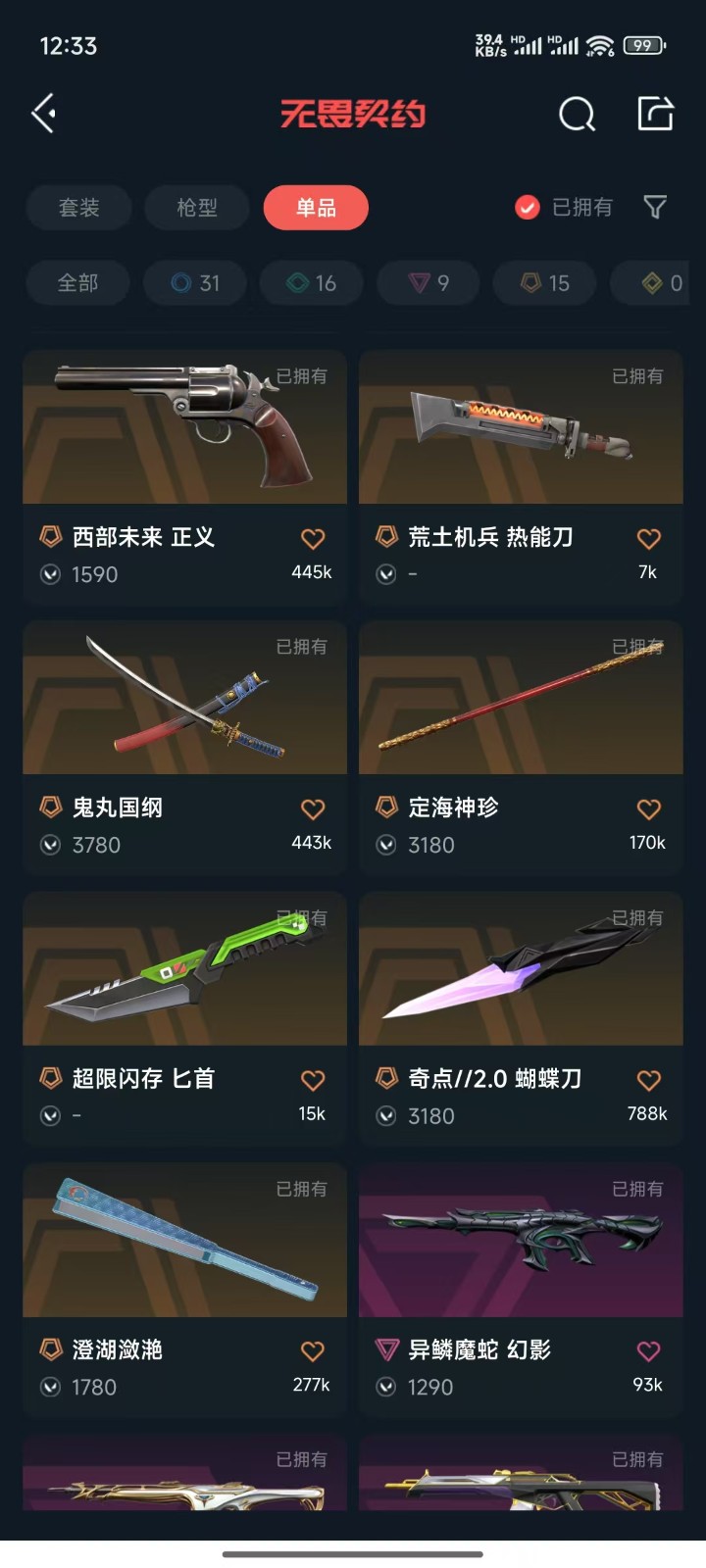The image size is (706, 1568).
Task: Favorite the 定海神珍 skin
Action: coord(648,809)
